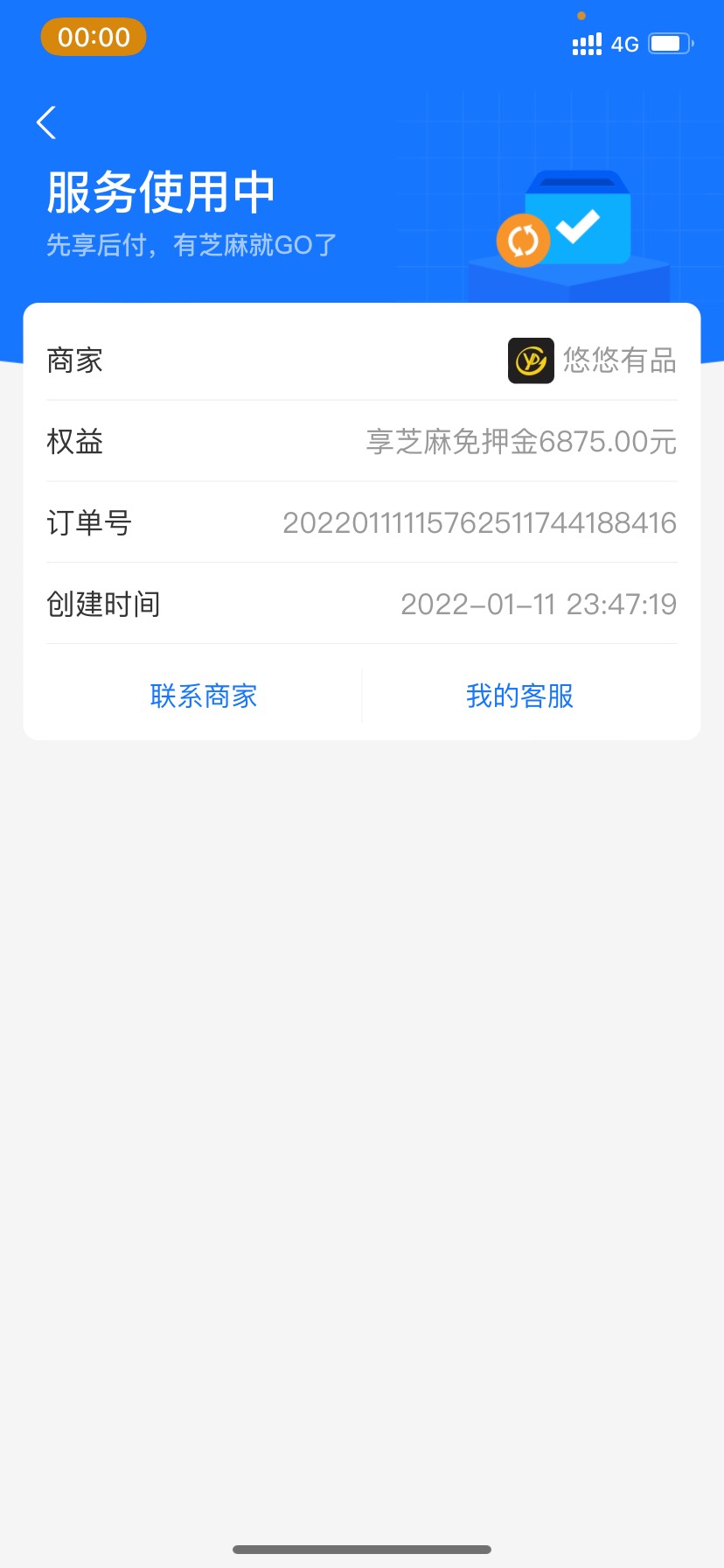The image size is (724, 1568).
Task: Go back using the top-left arrow
Action: point(46,122)
